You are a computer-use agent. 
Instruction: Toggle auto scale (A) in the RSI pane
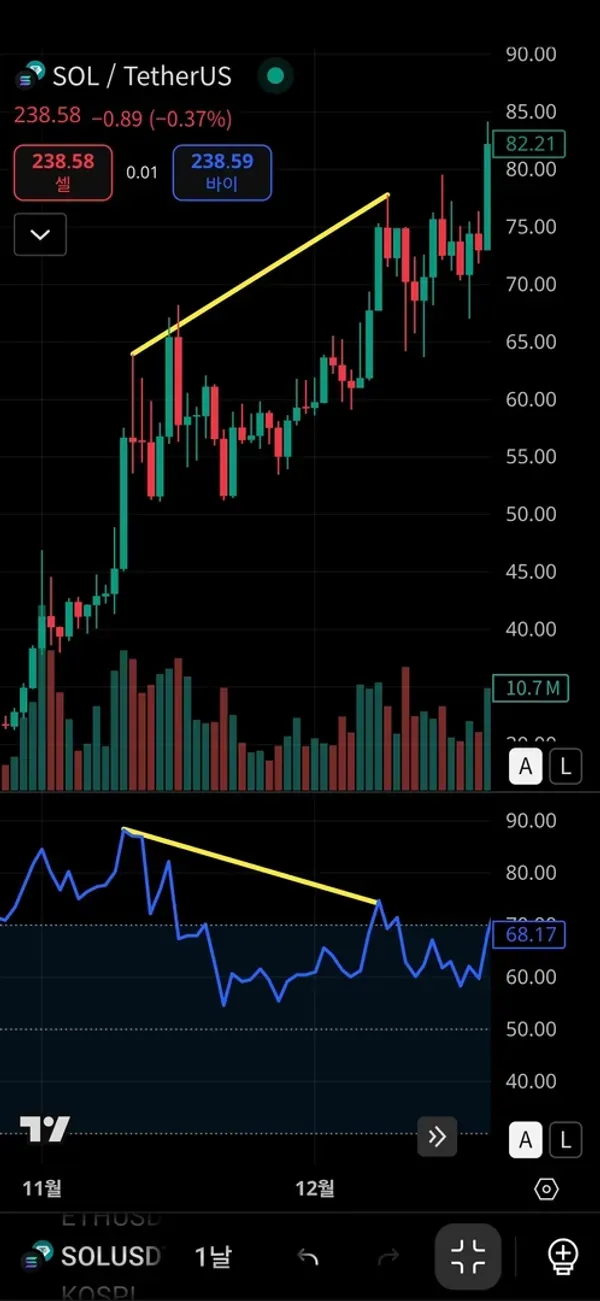coord(526,1139)
